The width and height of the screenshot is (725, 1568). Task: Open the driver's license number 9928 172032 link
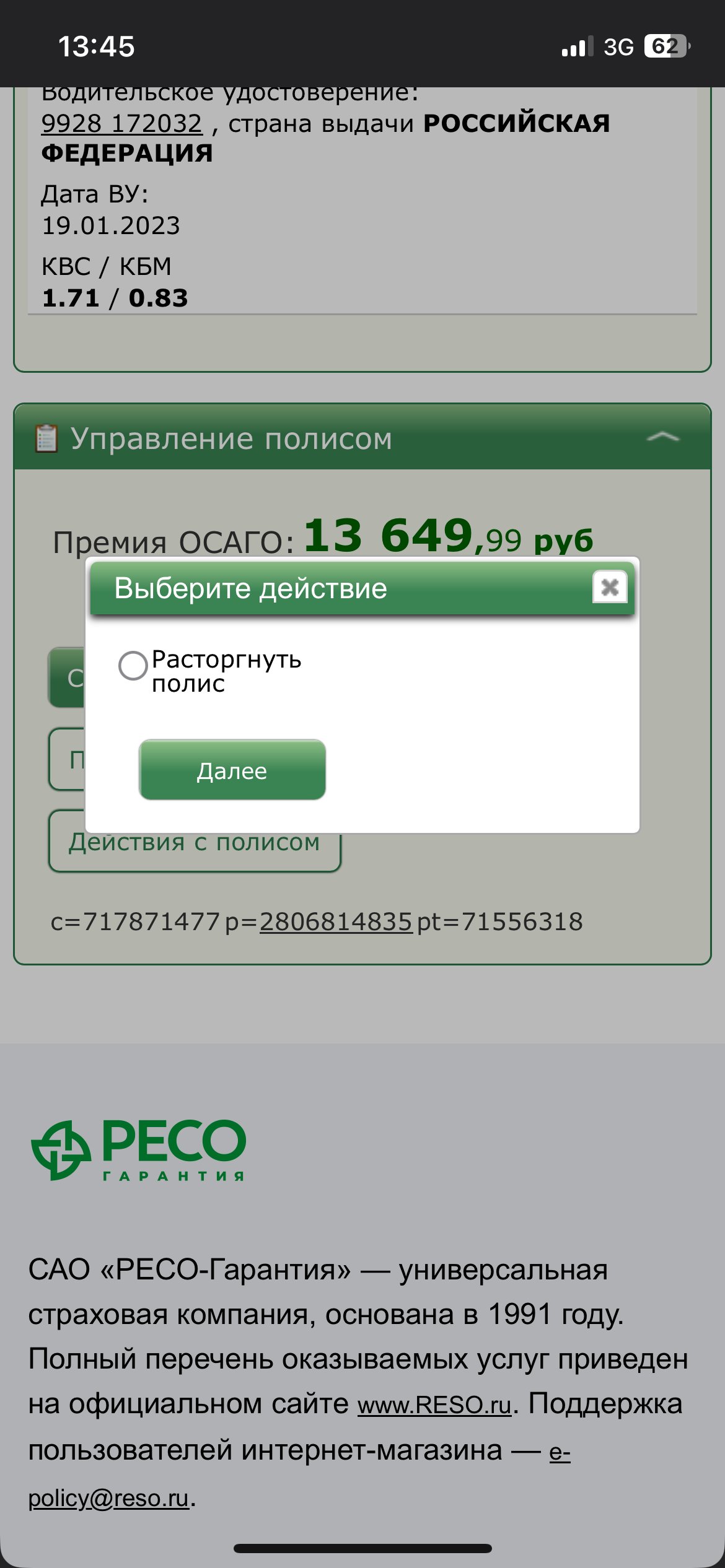click(x=121, y=123)
